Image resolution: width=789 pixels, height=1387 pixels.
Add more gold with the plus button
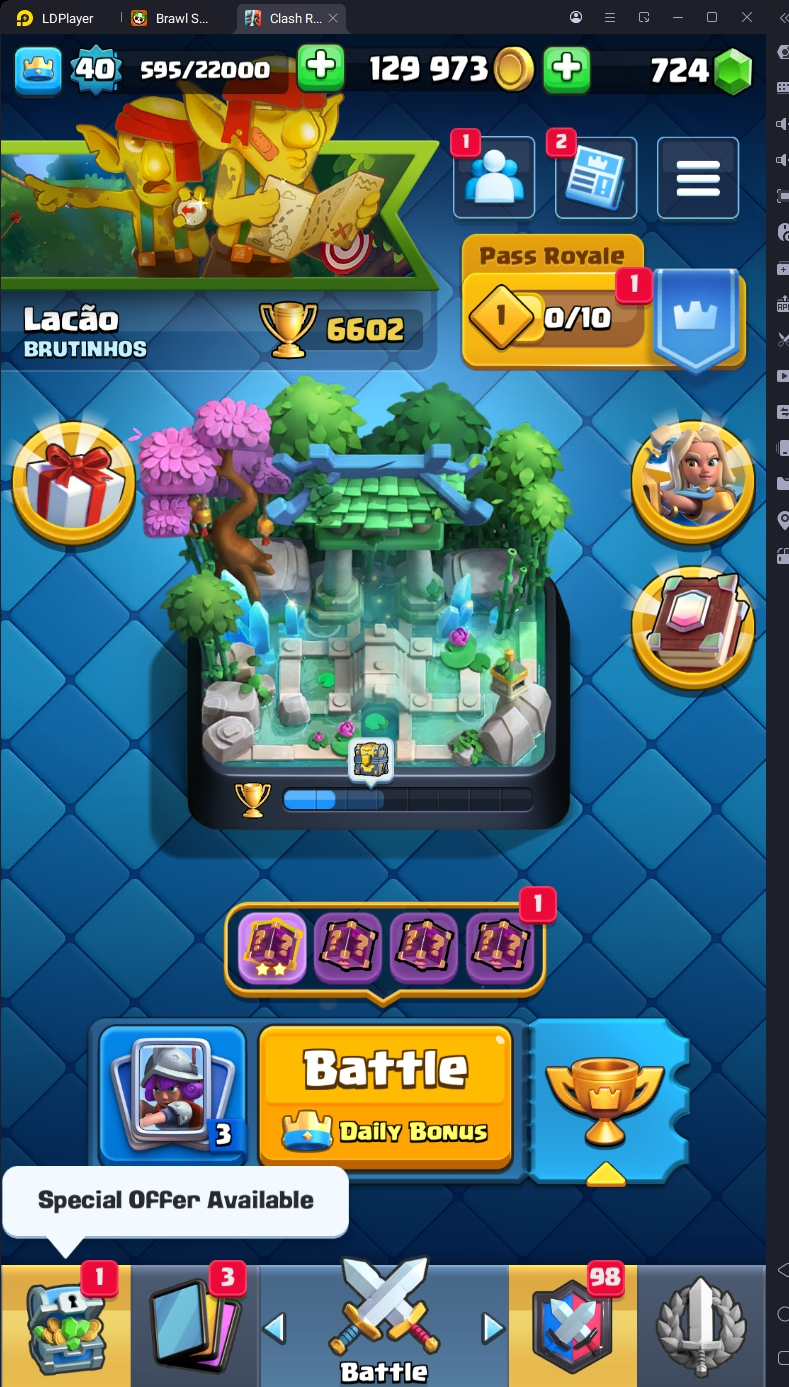tap(566, 68)
